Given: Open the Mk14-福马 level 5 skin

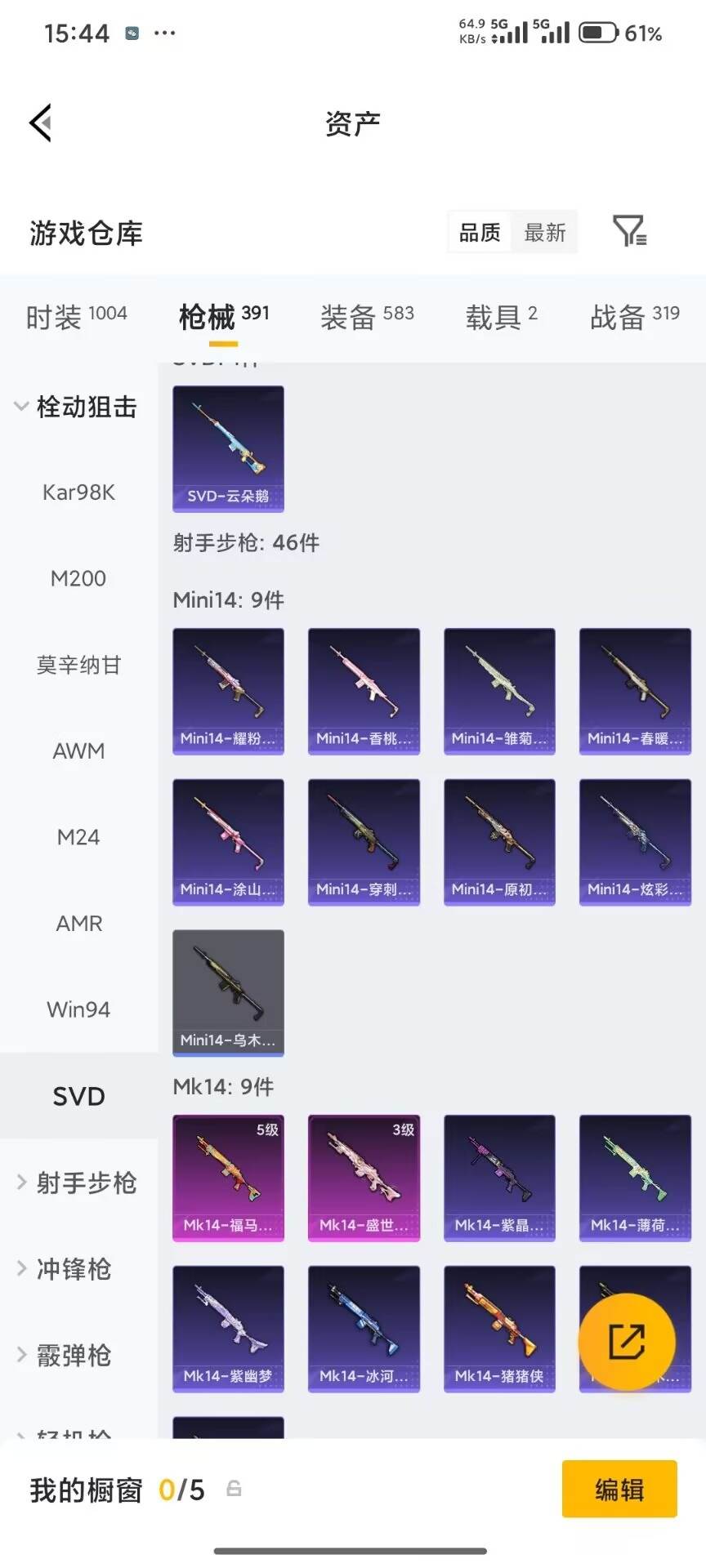Looking at the screenshot, I should coord(228,1178).
